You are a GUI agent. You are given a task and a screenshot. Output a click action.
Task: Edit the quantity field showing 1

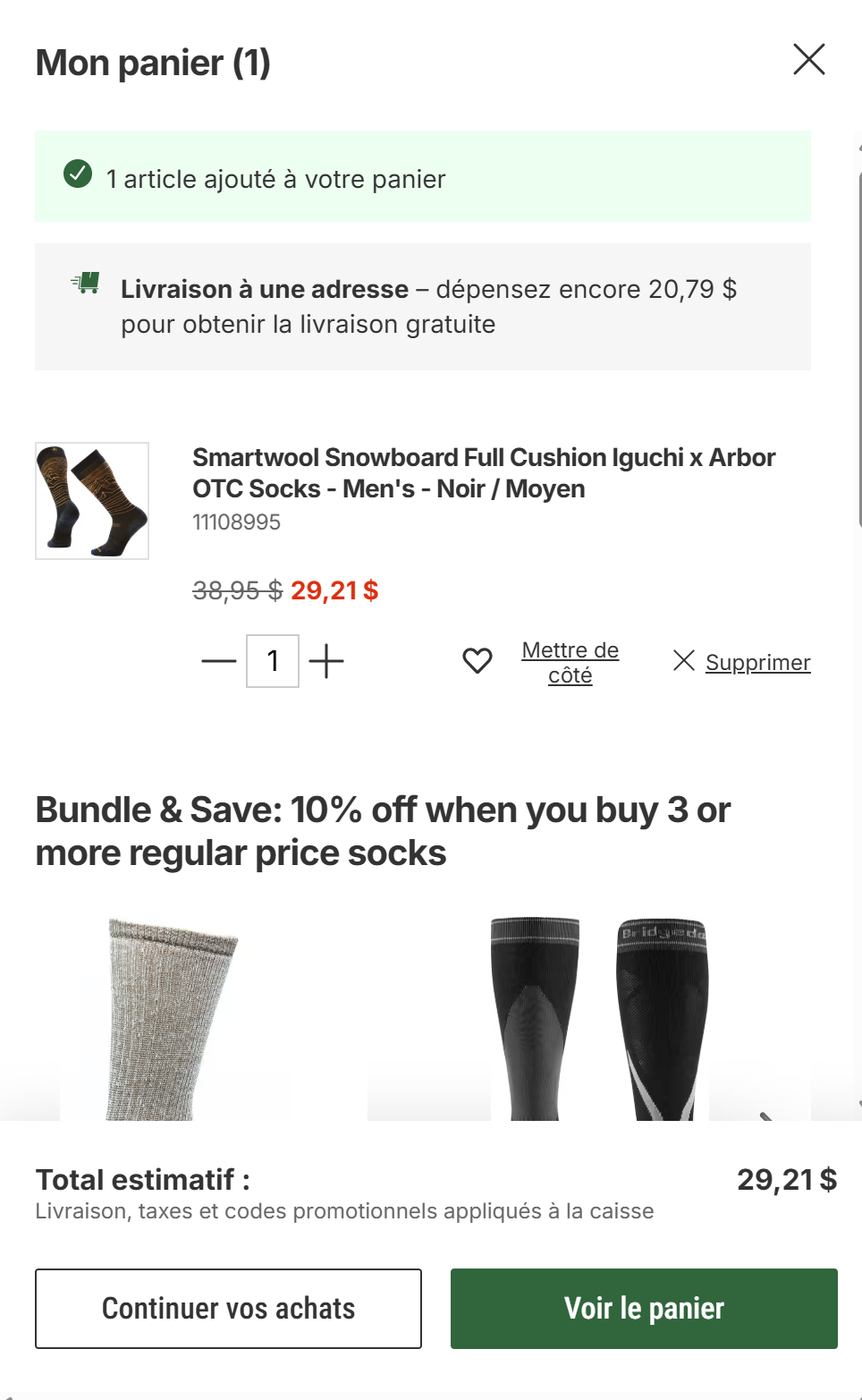coord(273,662)
